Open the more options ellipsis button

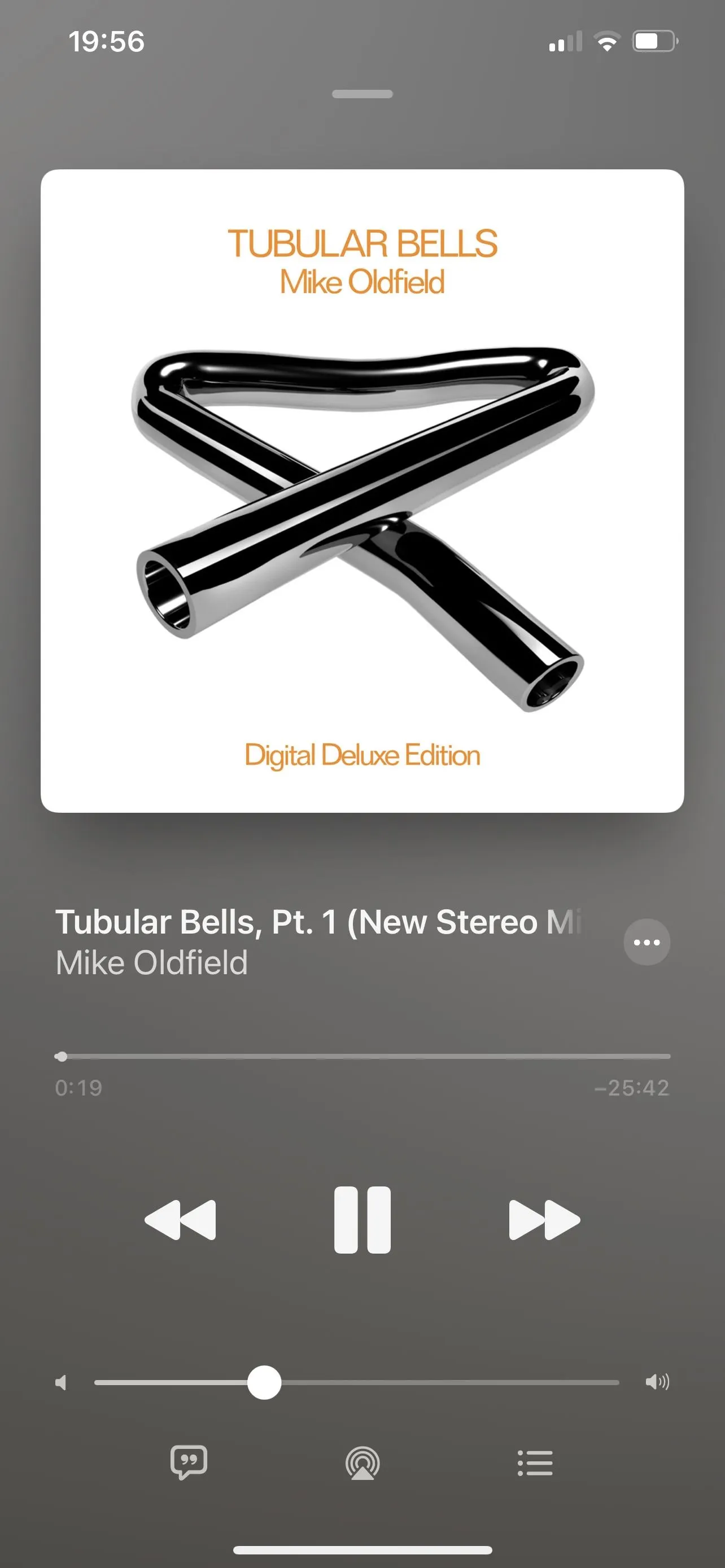pyautogui.click(x=647, y=942)
